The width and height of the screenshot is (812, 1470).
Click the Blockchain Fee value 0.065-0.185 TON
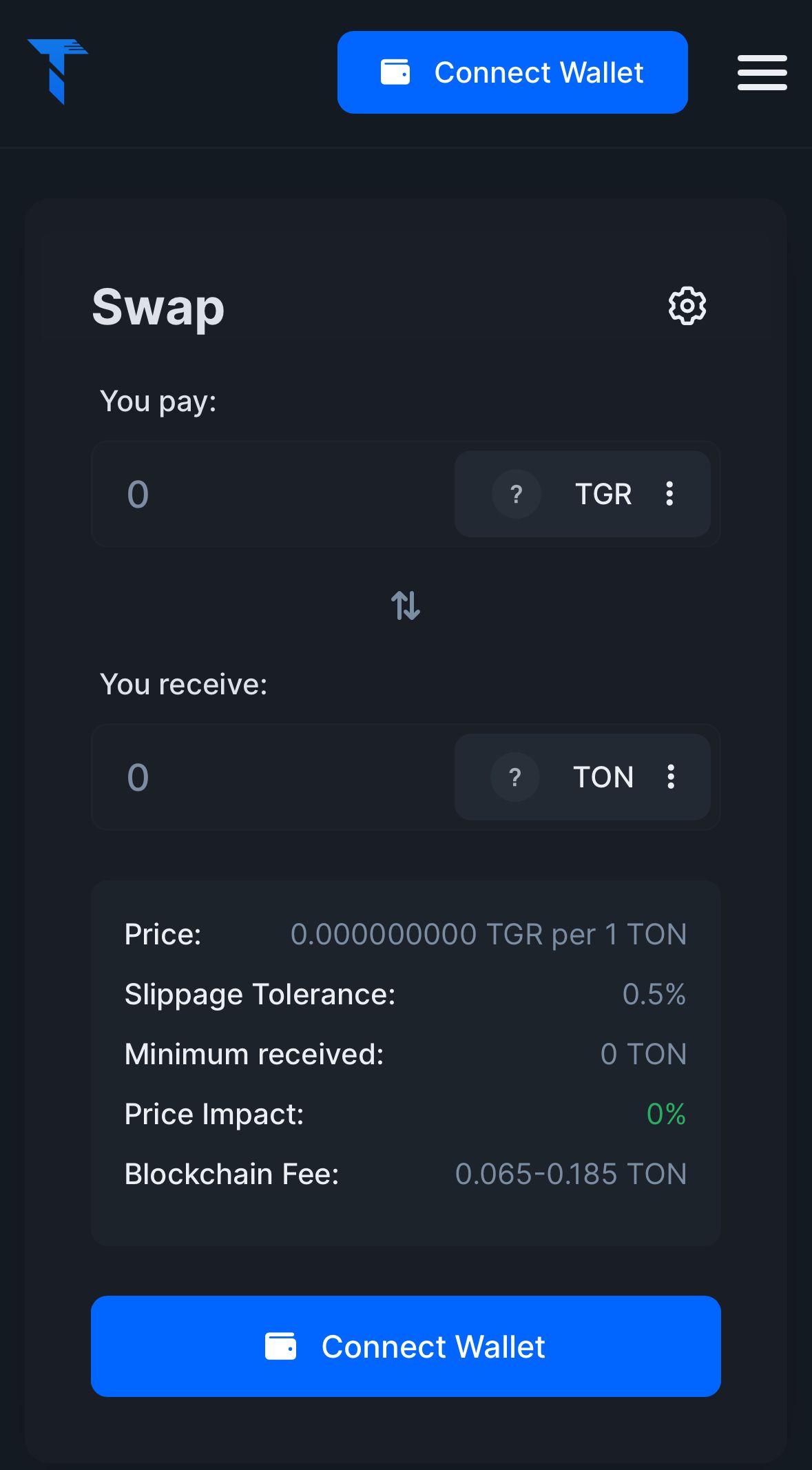[571, 1173]
